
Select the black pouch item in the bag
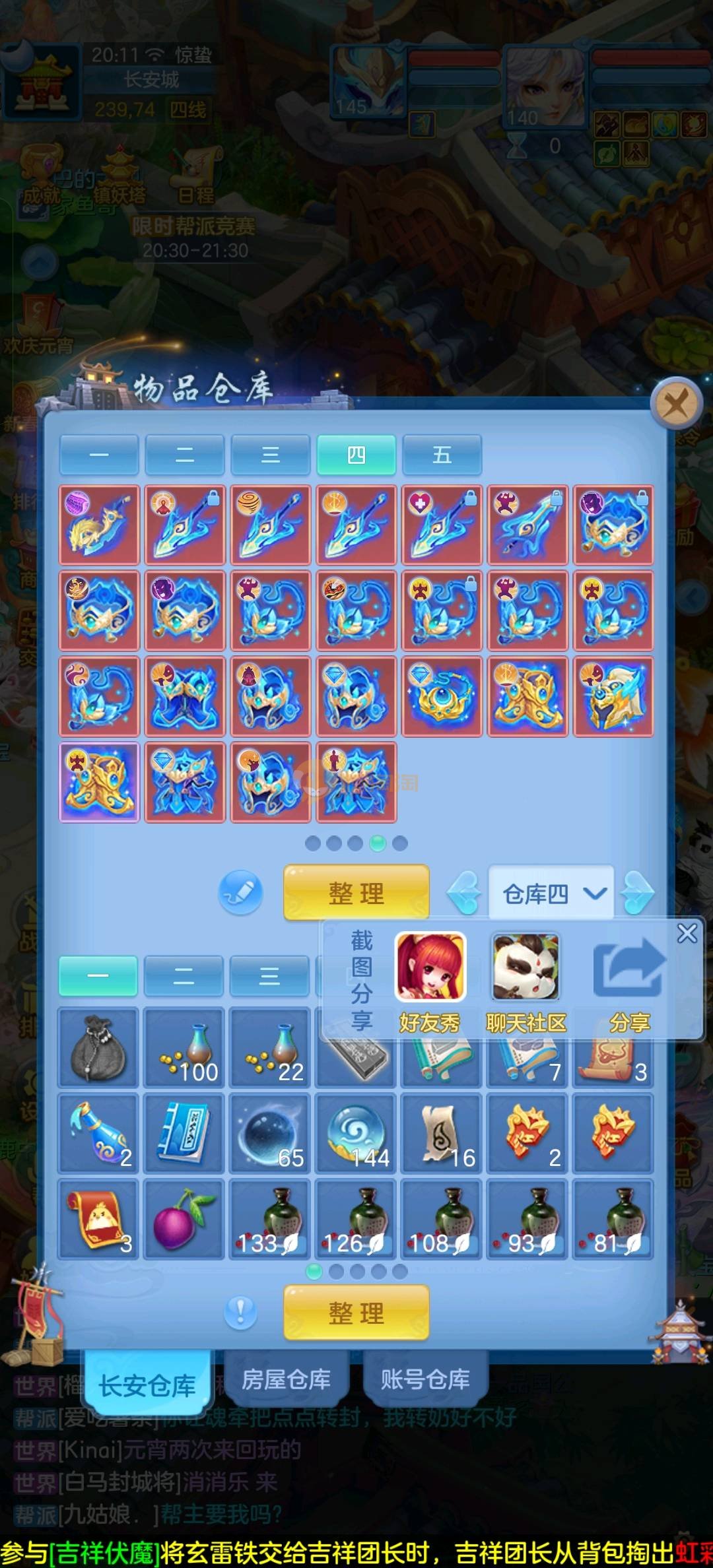click(x=98, y=1048)
